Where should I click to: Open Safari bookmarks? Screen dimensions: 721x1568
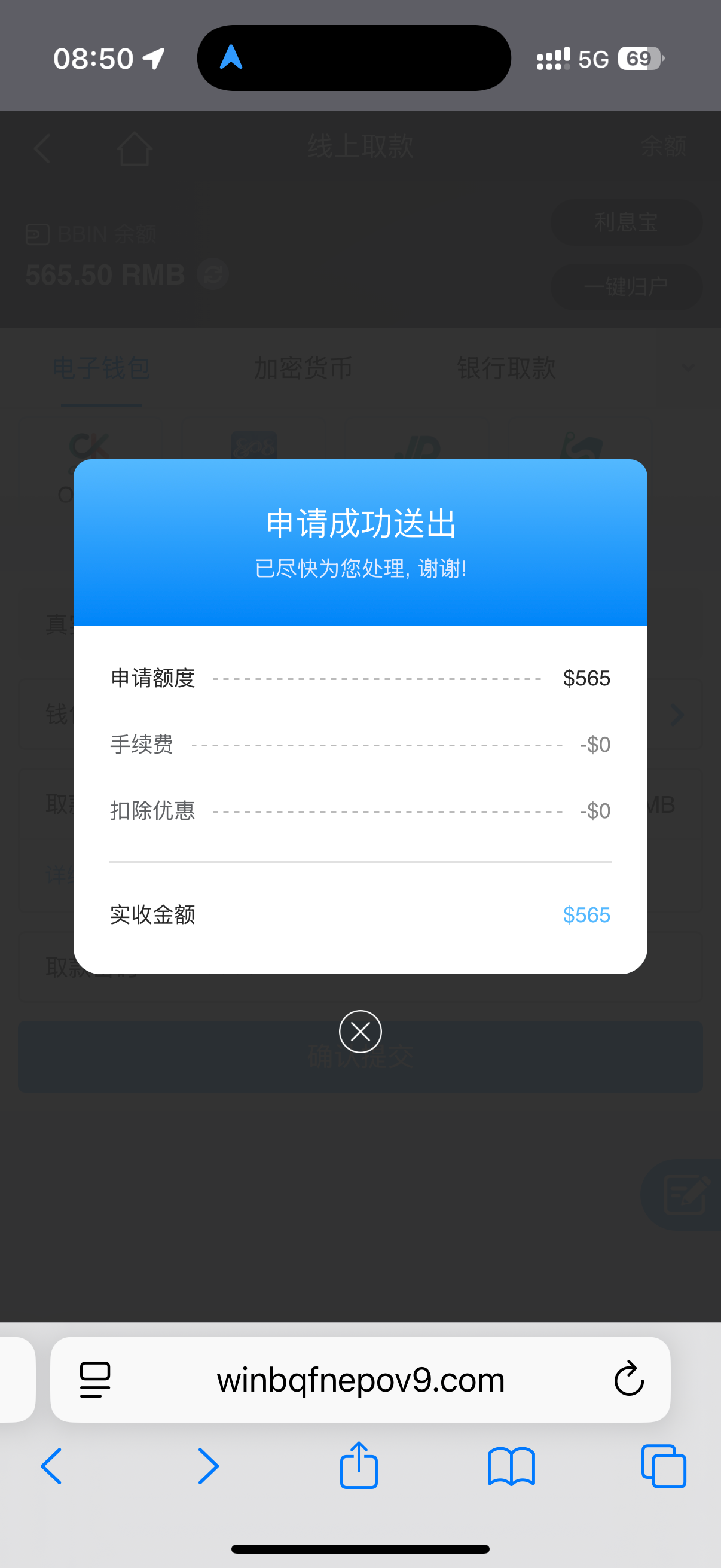[x=511, y=1466]
